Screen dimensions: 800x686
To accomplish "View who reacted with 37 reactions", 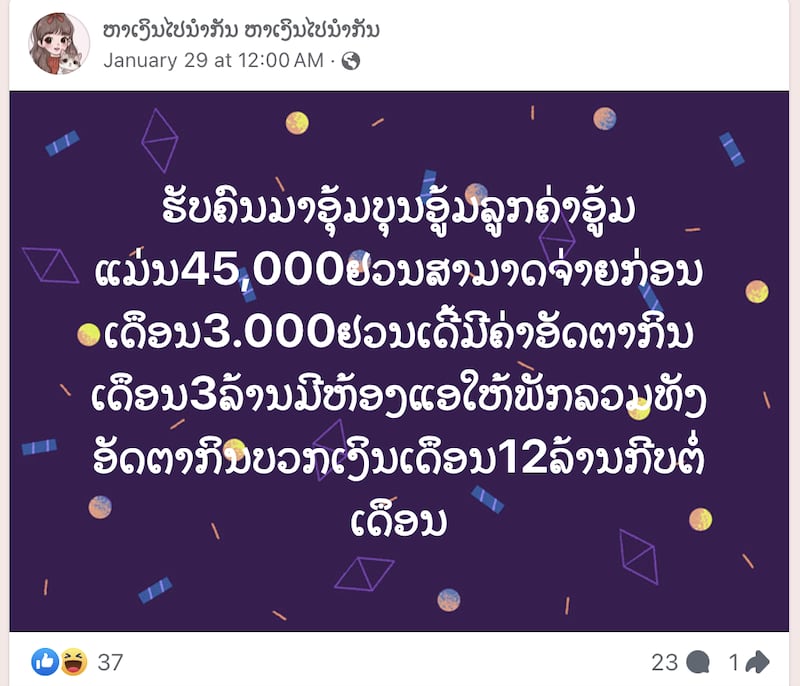I will 110,661.
